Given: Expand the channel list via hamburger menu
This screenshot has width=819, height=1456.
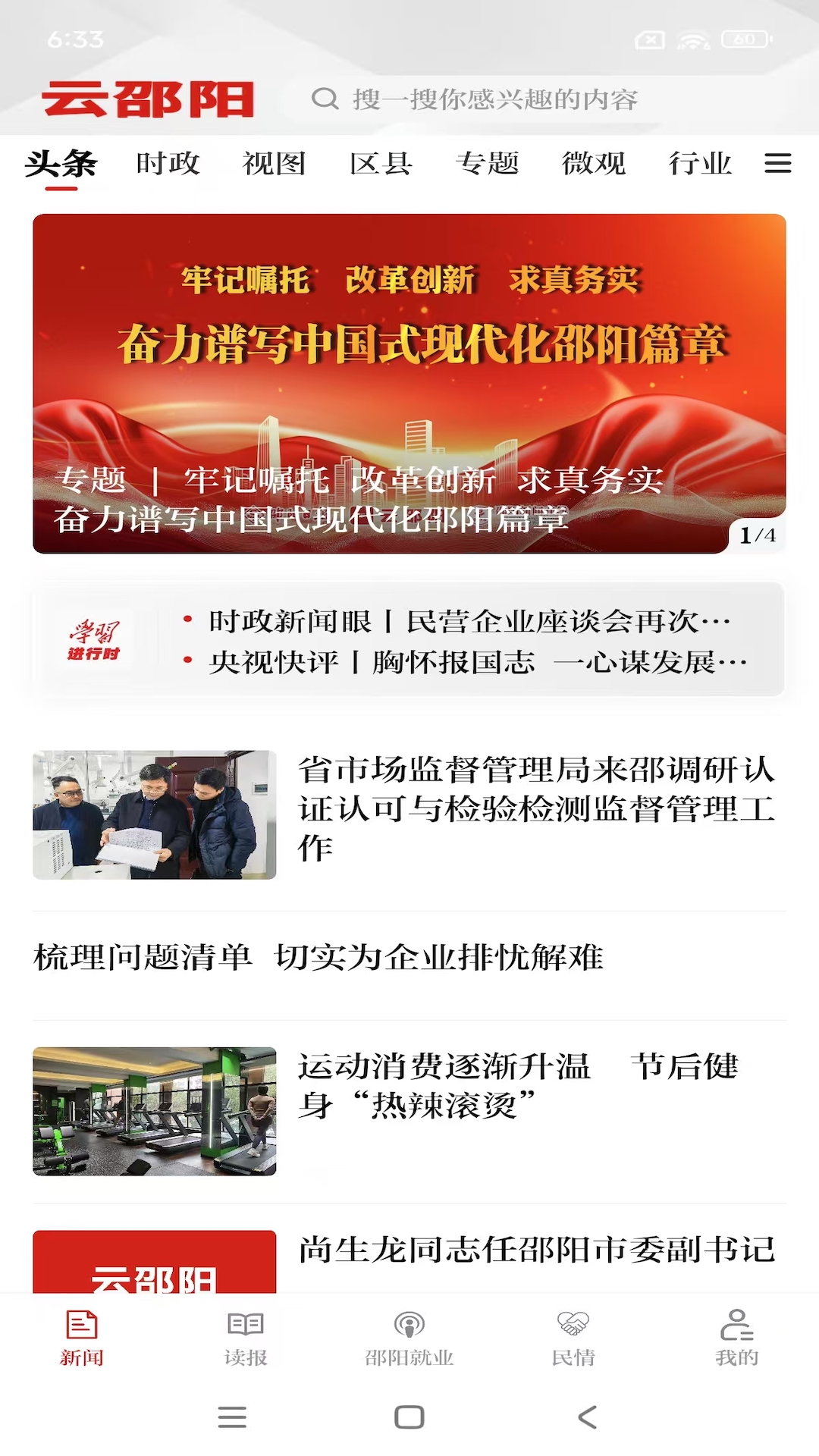Looking at the screenshot, I should coord(777,164).
